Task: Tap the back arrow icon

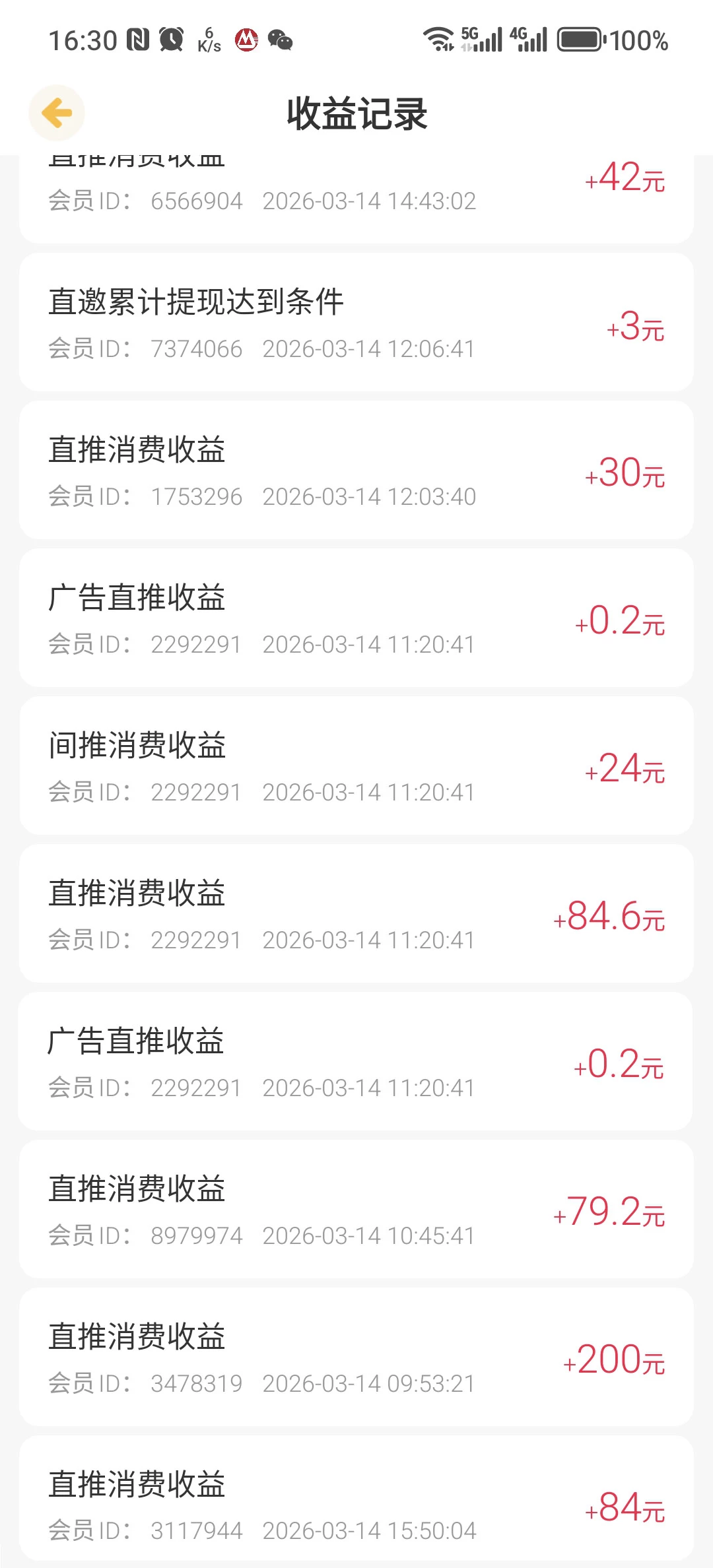Action: [57, 112]
